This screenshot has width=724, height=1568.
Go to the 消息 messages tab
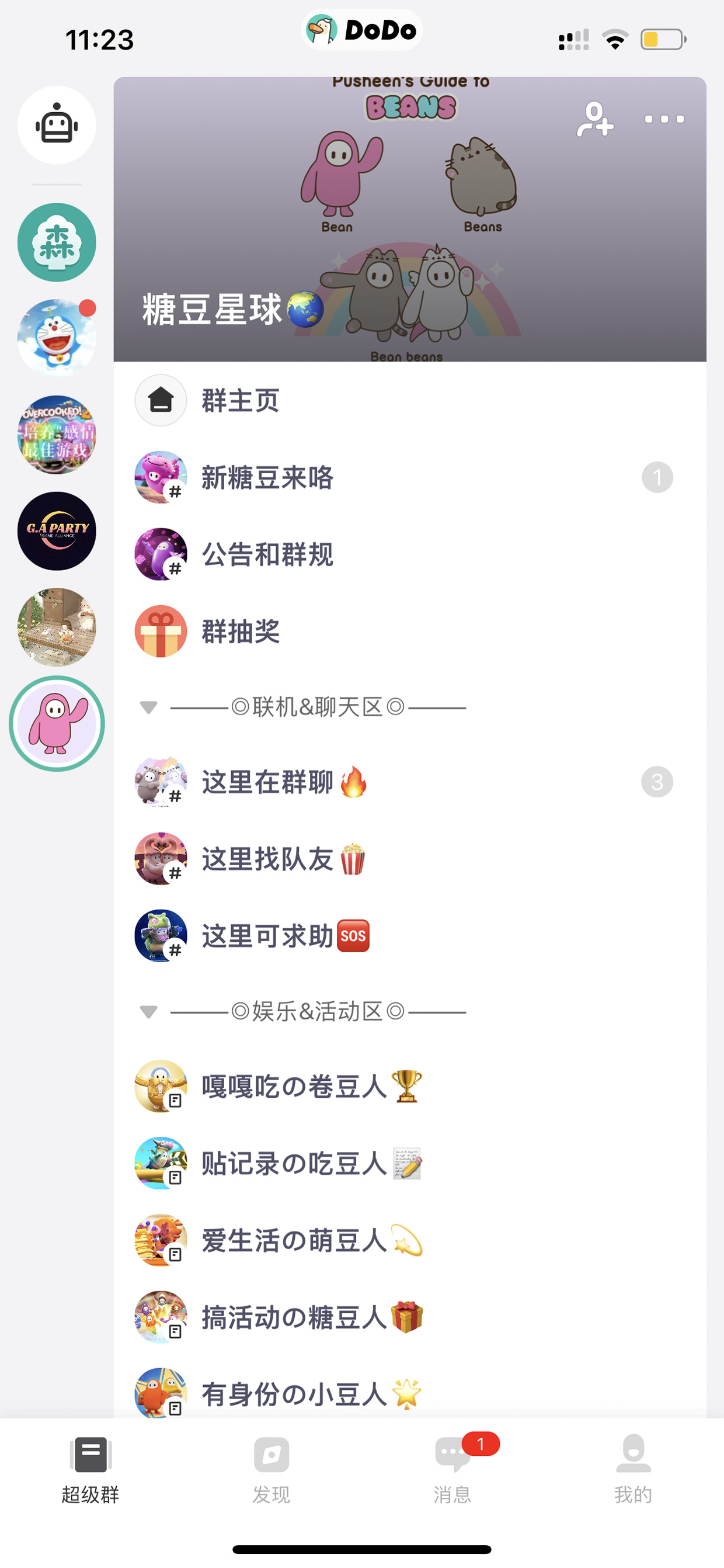pyautogui.click(x=452, y=1469)
